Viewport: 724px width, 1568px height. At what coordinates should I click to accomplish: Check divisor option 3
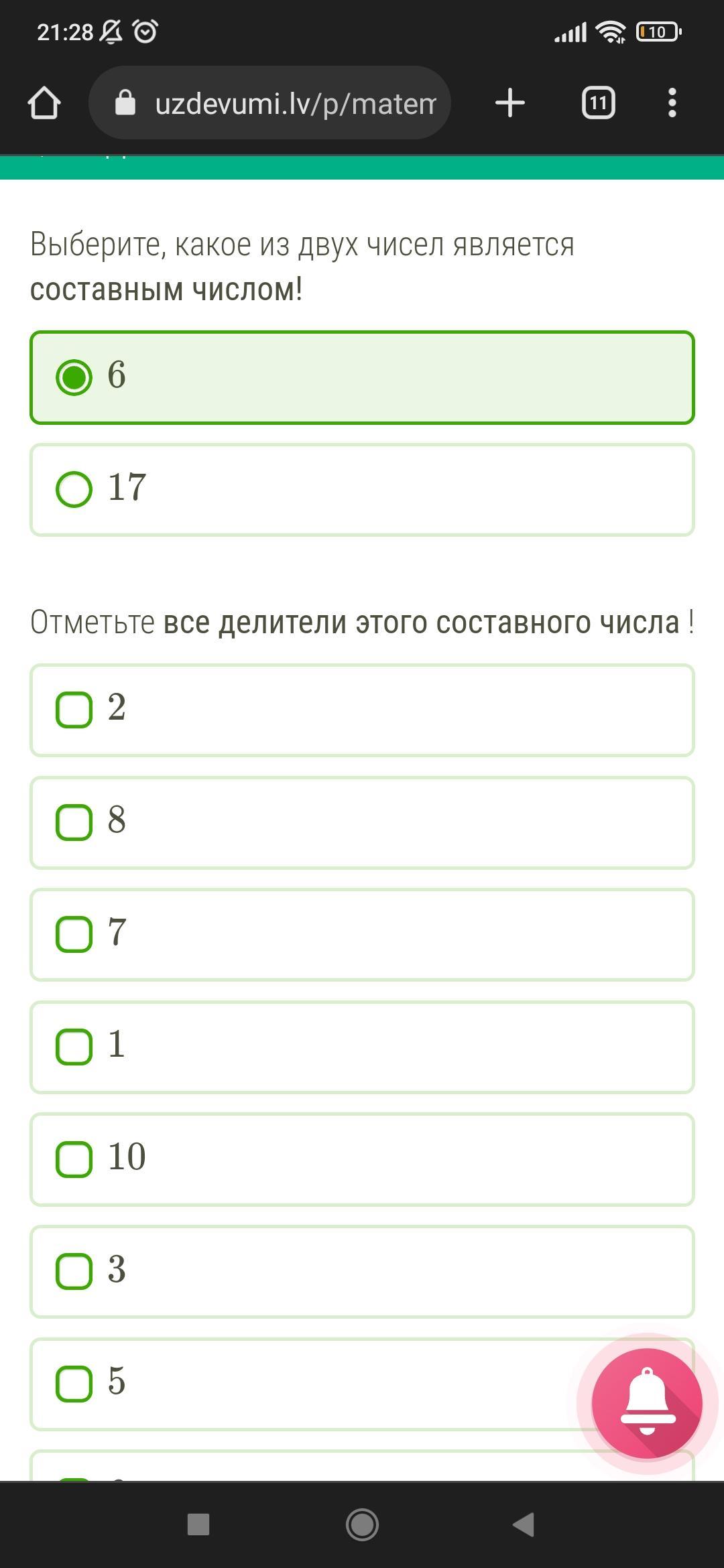pos(362,1272)
